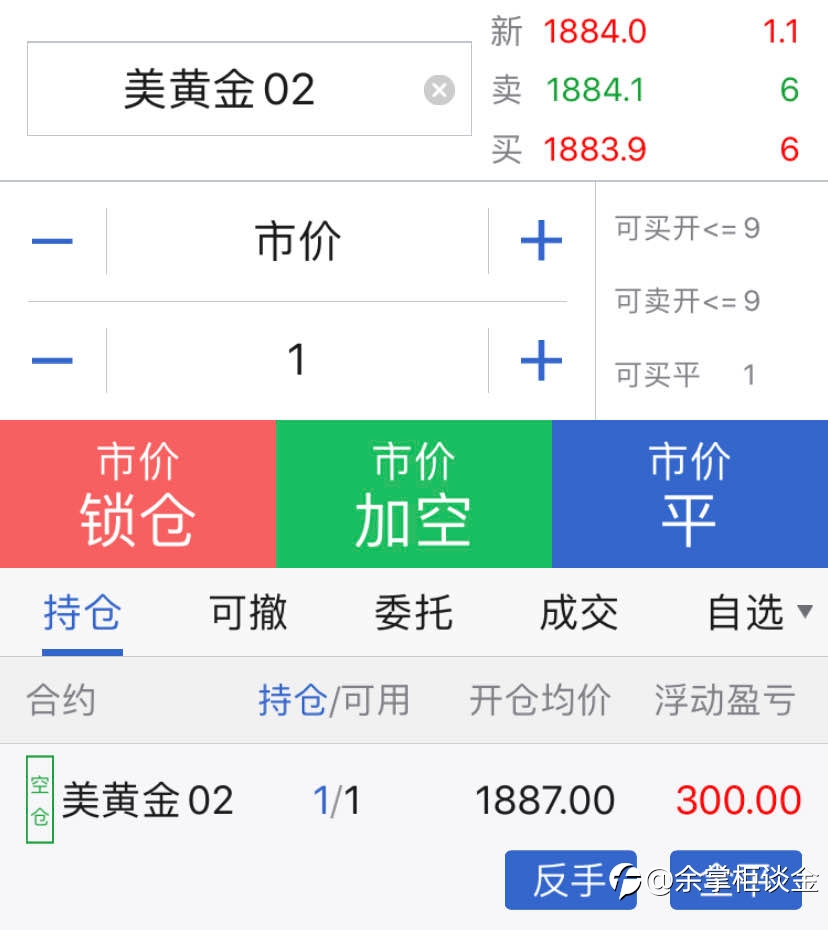828x930 pixels.
Task: Clear the 美黄金02 contract field
Action: pyautogui.click(x=439, y=90)
